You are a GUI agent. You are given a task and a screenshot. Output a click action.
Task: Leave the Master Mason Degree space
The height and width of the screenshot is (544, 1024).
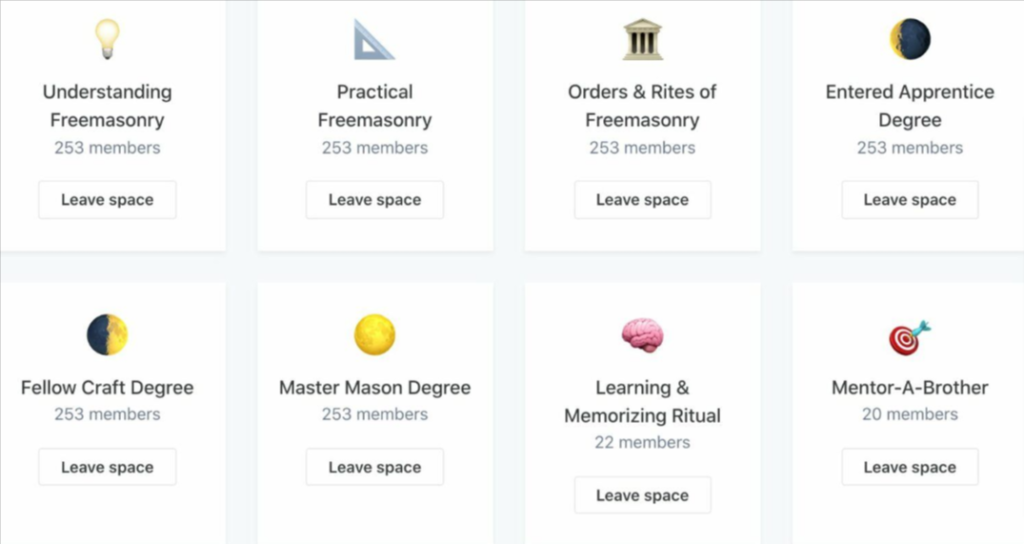[374, 467]
